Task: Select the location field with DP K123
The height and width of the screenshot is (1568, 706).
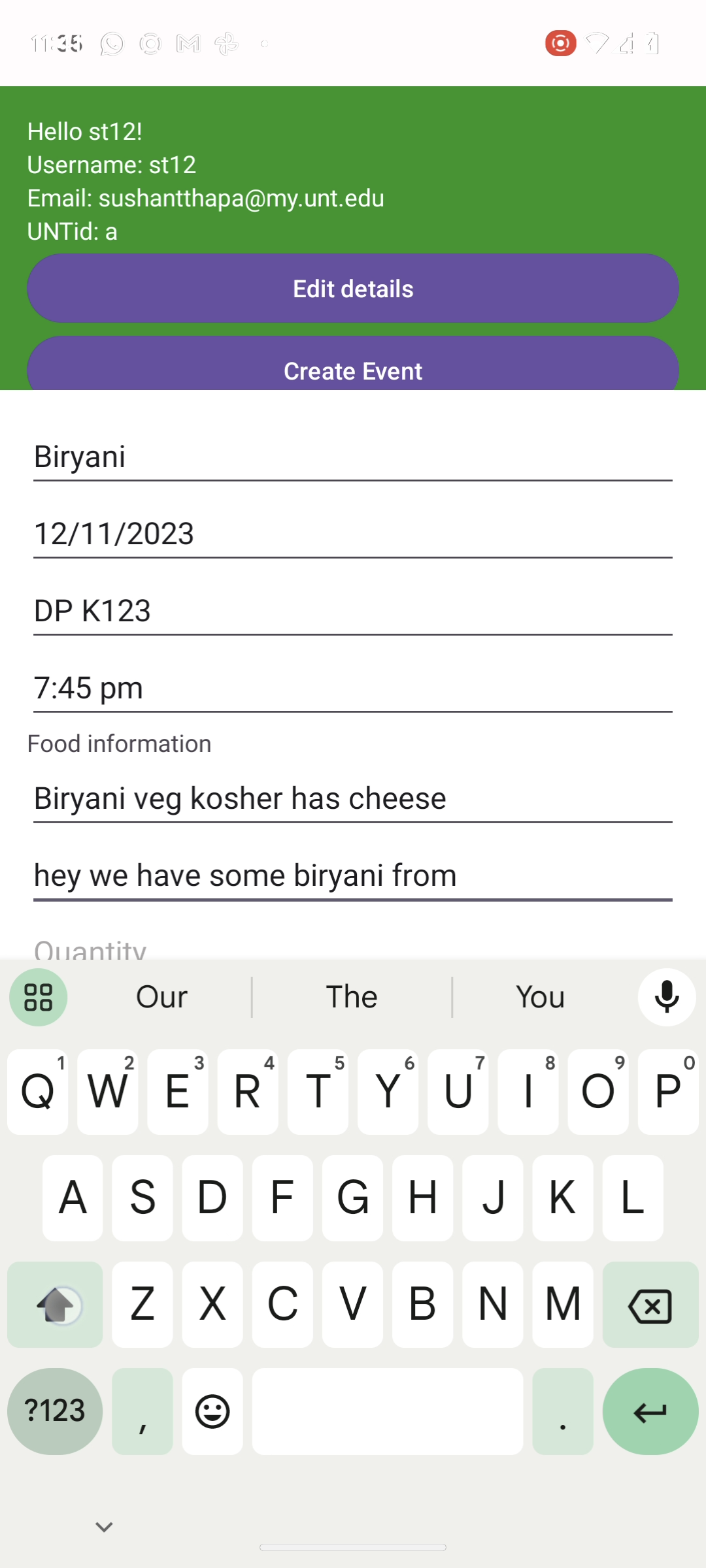Action: (x=353, y=611)
